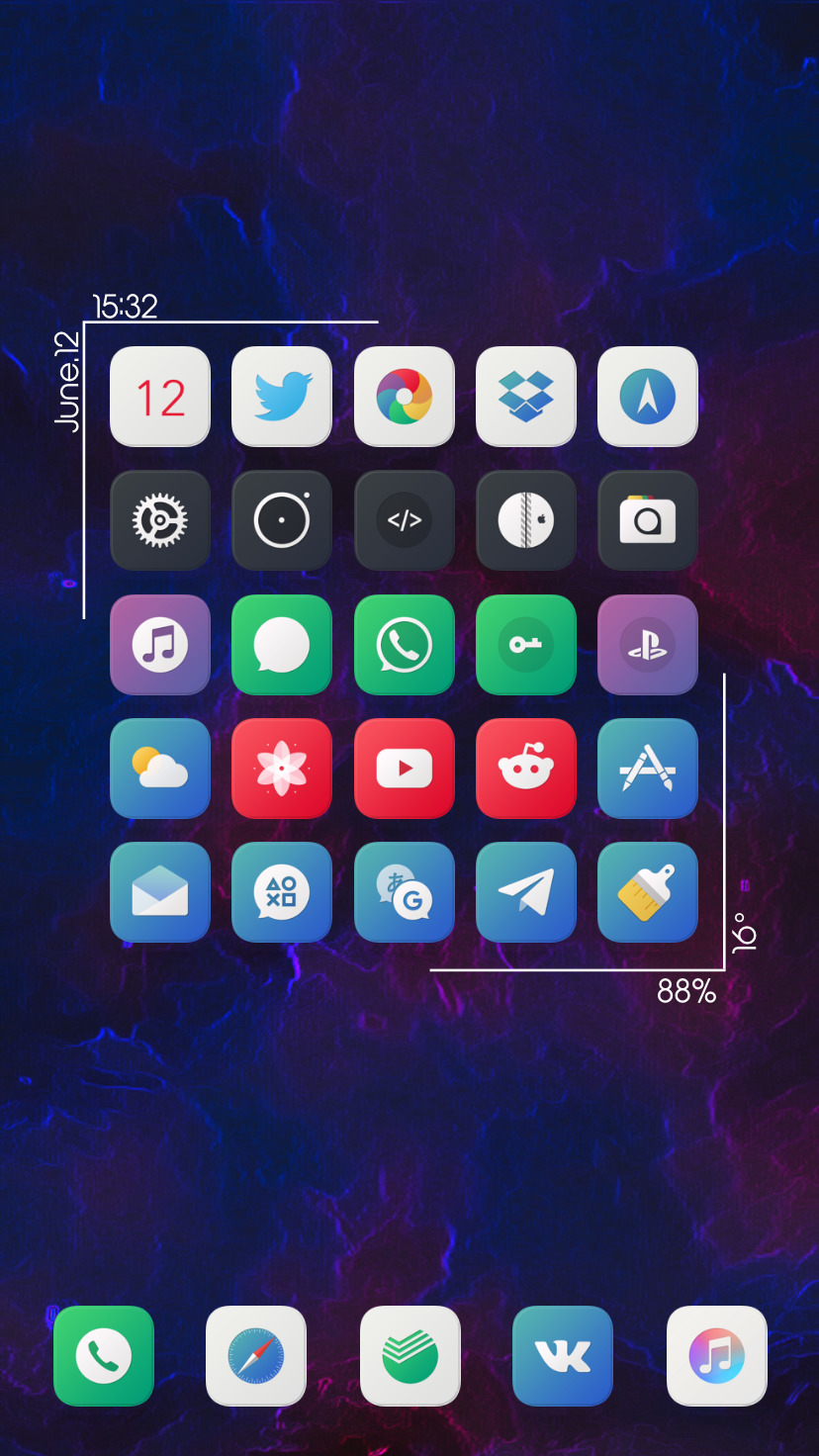The height and width of the screenshot is (1456, 819).
Task: Open the green Messages app
Action: 282,645
